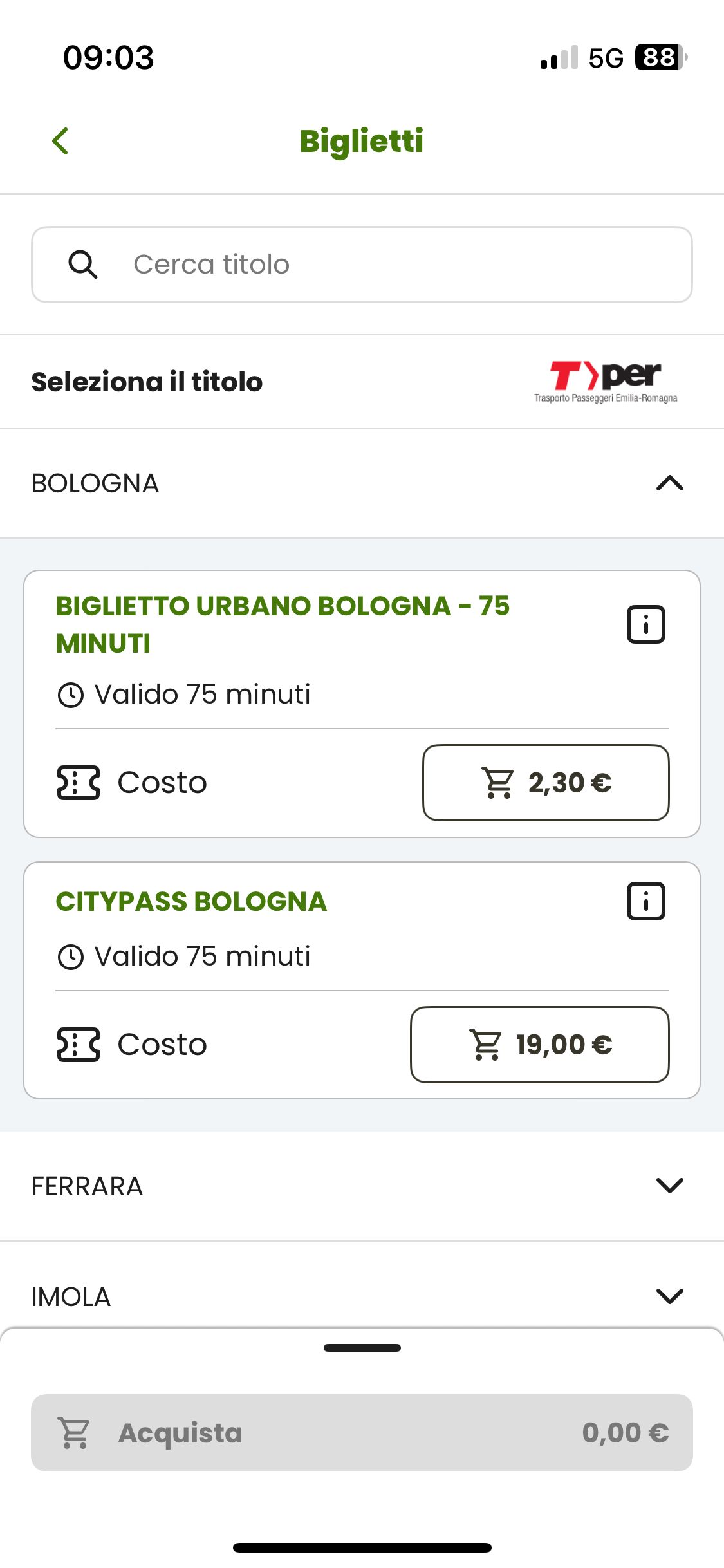Viewport: 724px width, 1568px height.
Task: Show info about Citypass Bologna
Action: click(645, 901)
